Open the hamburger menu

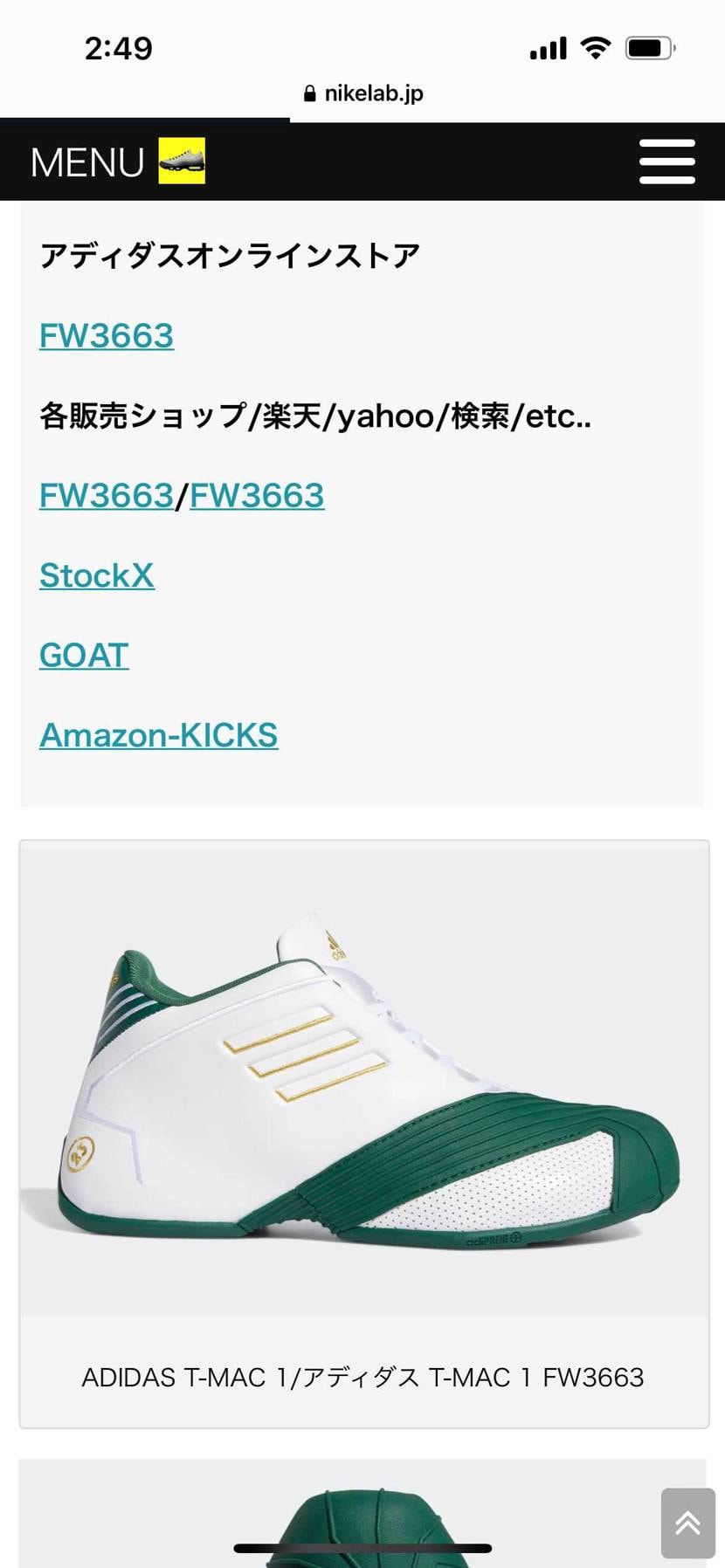coord(666,162)
